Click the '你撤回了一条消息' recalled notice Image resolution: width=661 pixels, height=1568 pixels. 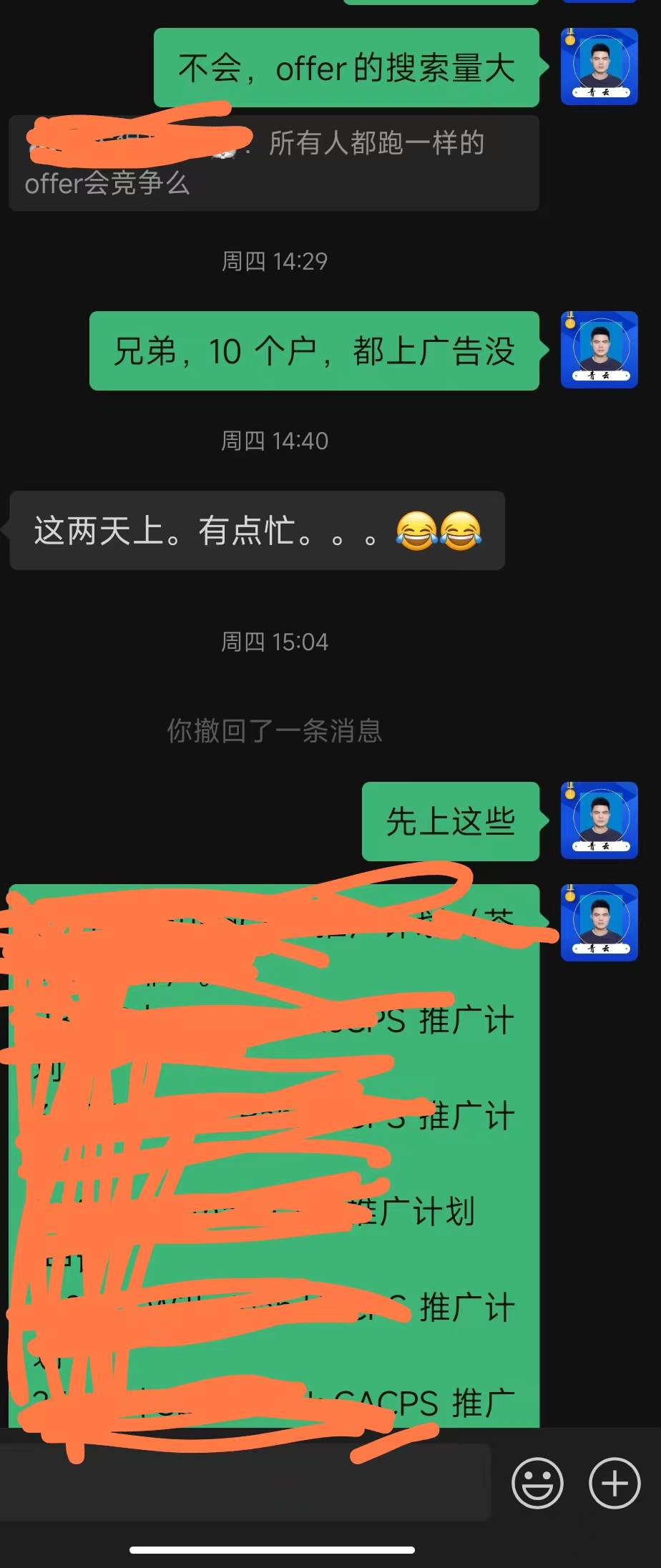pyautogui.click(x=274, y=731)
